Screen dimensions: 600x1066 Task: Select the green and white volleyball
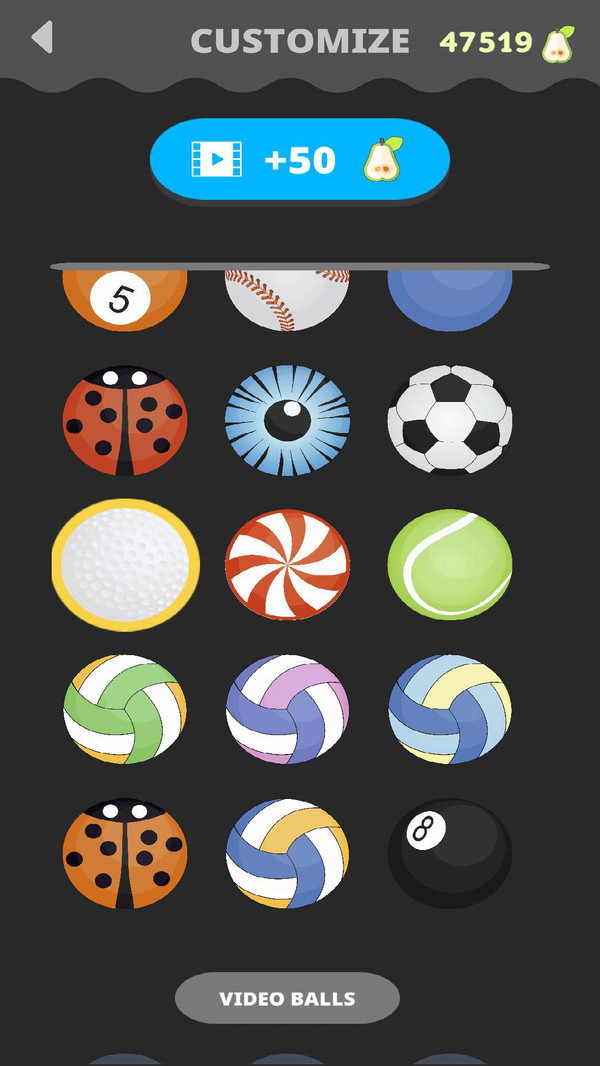125,709
